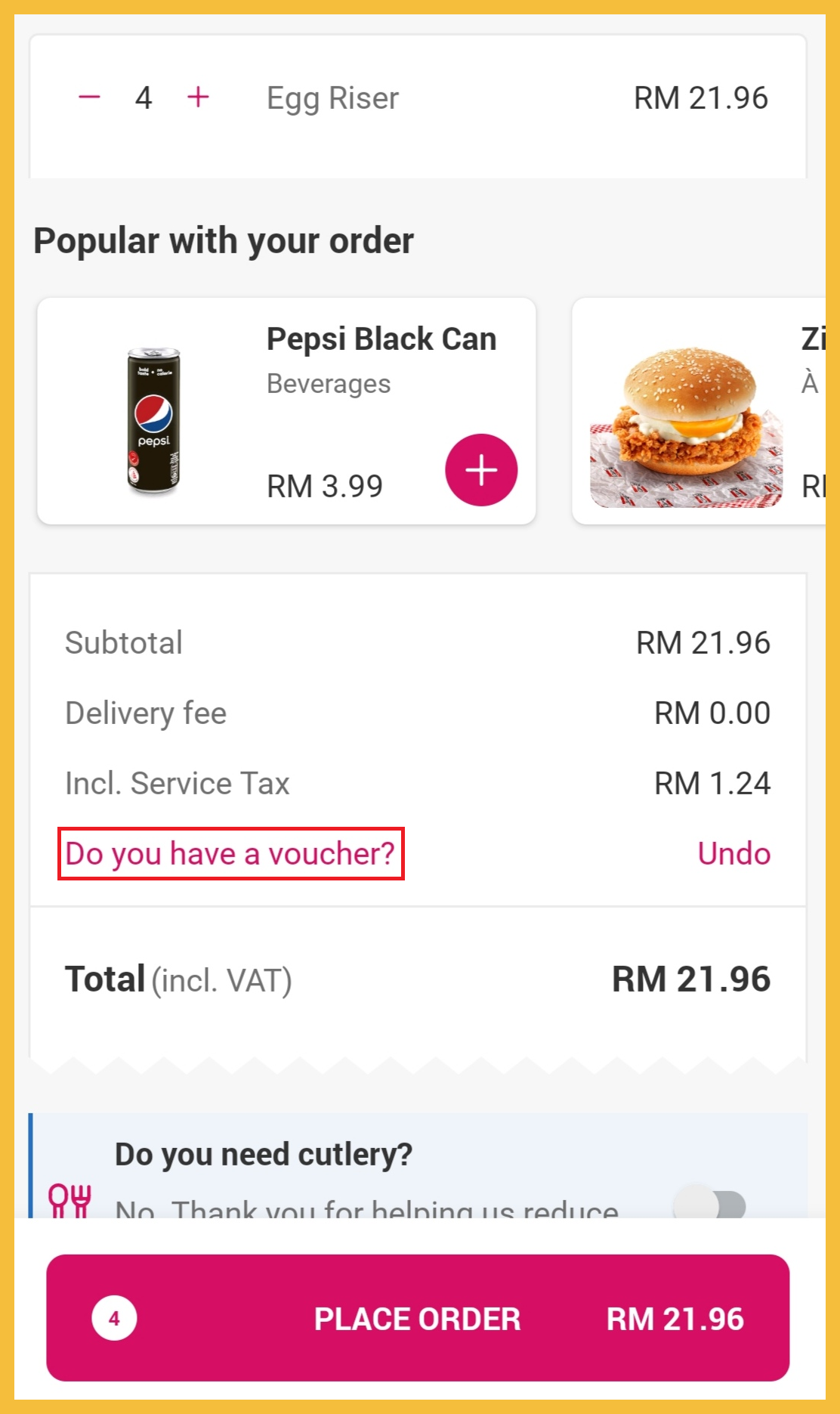
Task: Add Pepsi Black Can to order
Action: coord(481,470)
